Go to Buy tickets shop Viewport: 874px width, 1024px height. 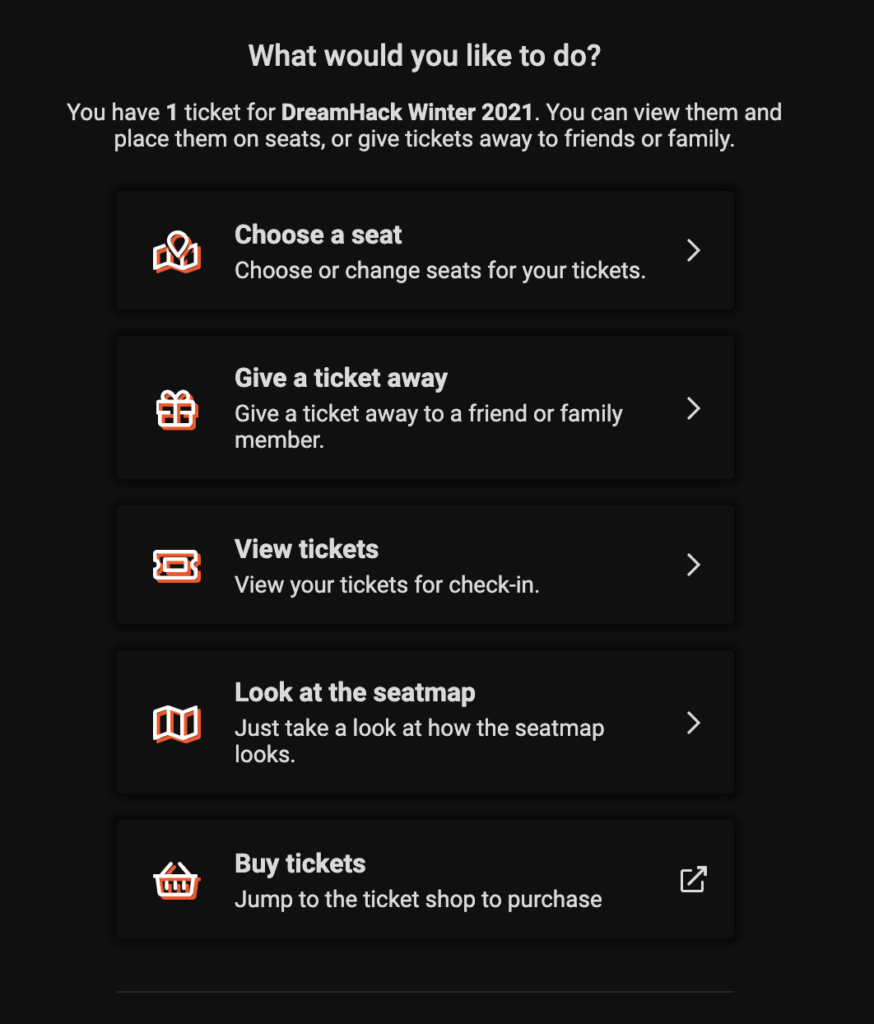tap(425, 880)
